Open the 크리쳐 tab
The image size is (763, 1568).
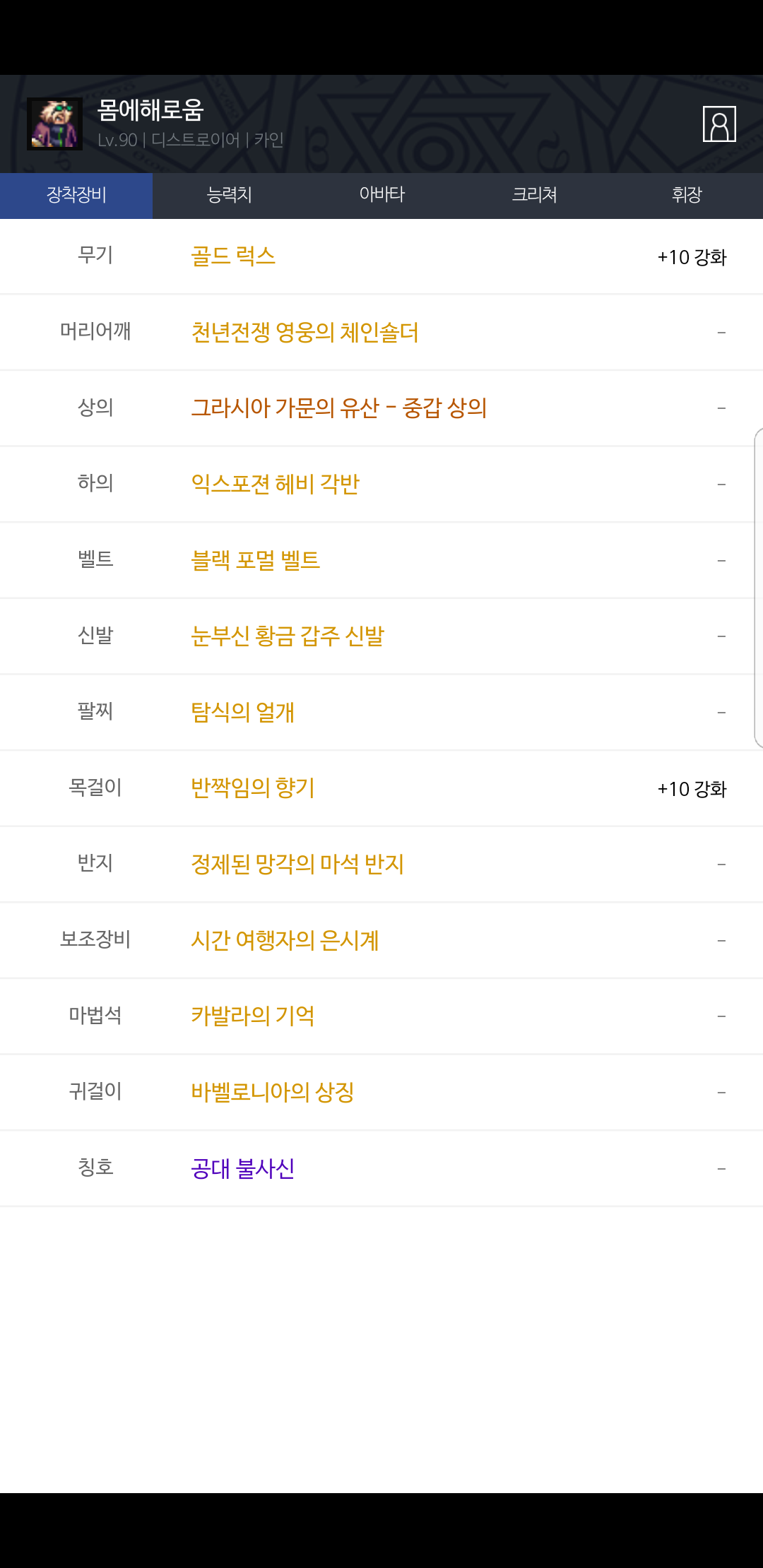tap(534, 195)
